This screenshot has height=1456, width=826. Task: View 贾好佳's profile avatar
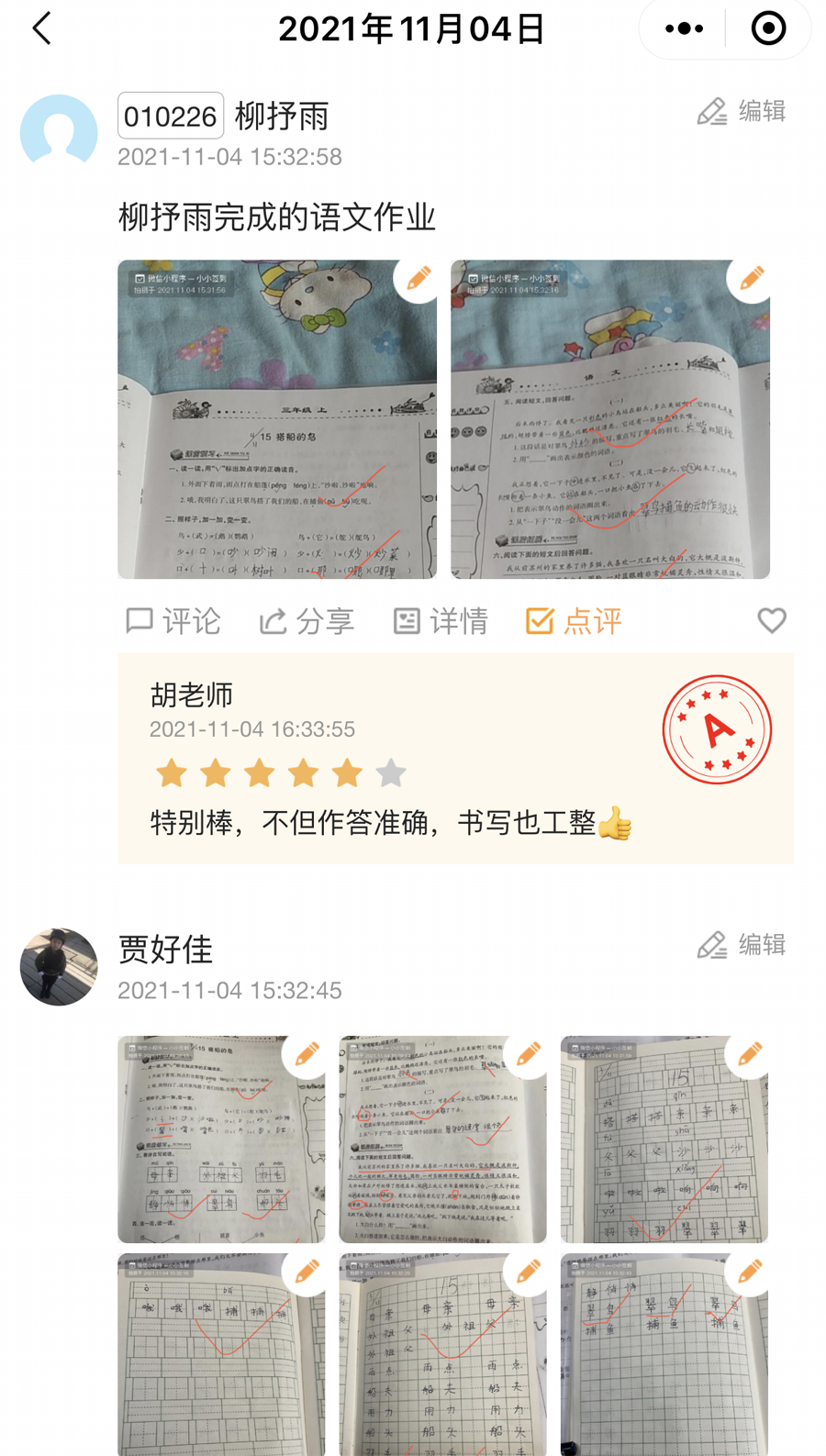(x=59, y=967)
